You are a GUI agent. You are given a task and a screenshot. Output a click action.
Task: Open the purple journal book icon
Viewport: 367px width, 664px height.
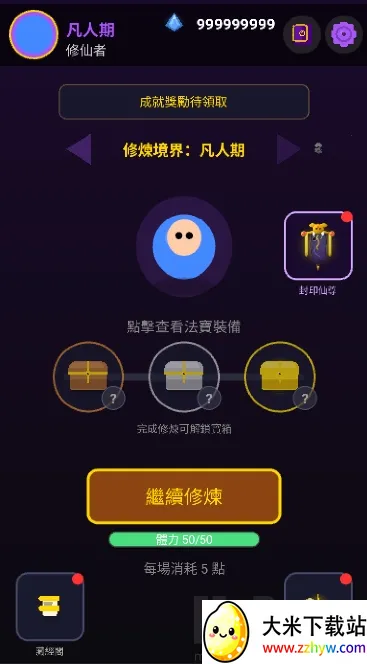coord(301,34)
